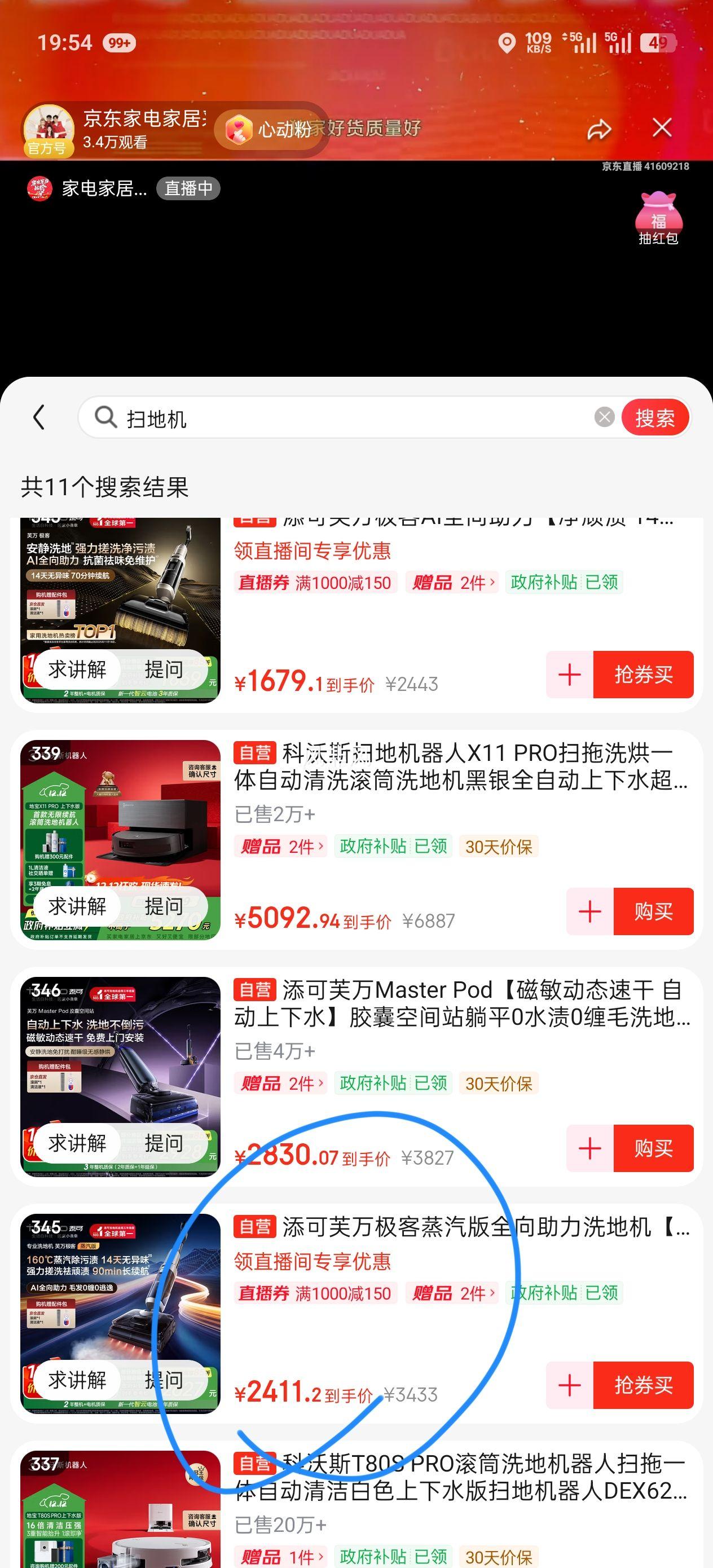Open the 科沃斯 X11 PRO product
Image resolution: width=713 pixels, height=1568 pixels.
click(x=460, y=767)
